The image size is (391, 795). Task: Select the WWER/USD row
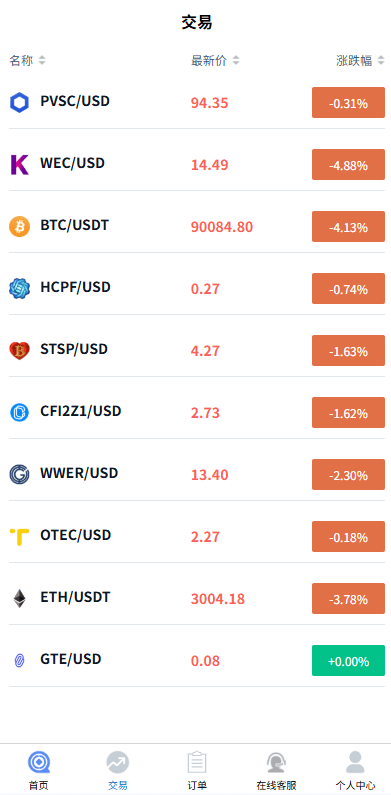pyautogui.click(x=197, y=475)
